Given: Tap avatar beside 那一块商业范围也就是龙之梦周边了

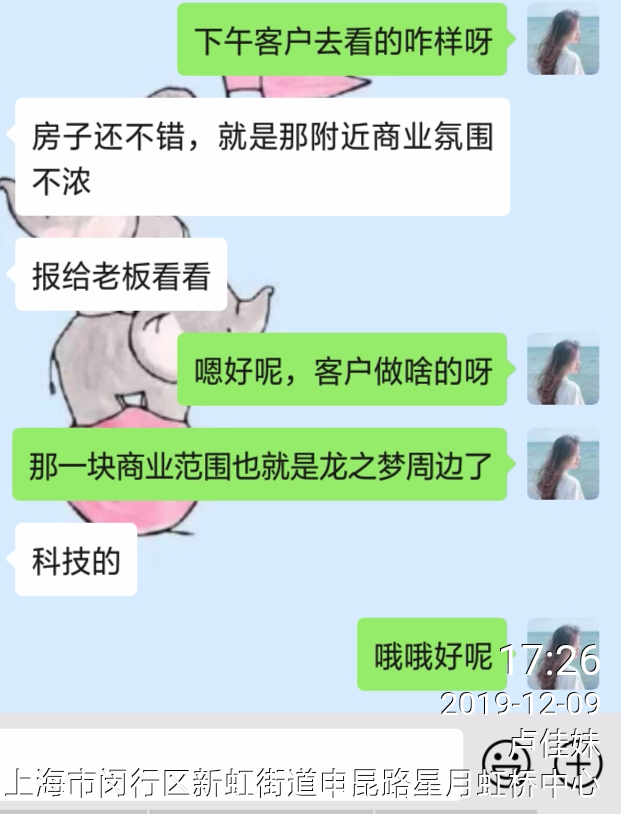Looking at the screenshot, I should 563,464.
